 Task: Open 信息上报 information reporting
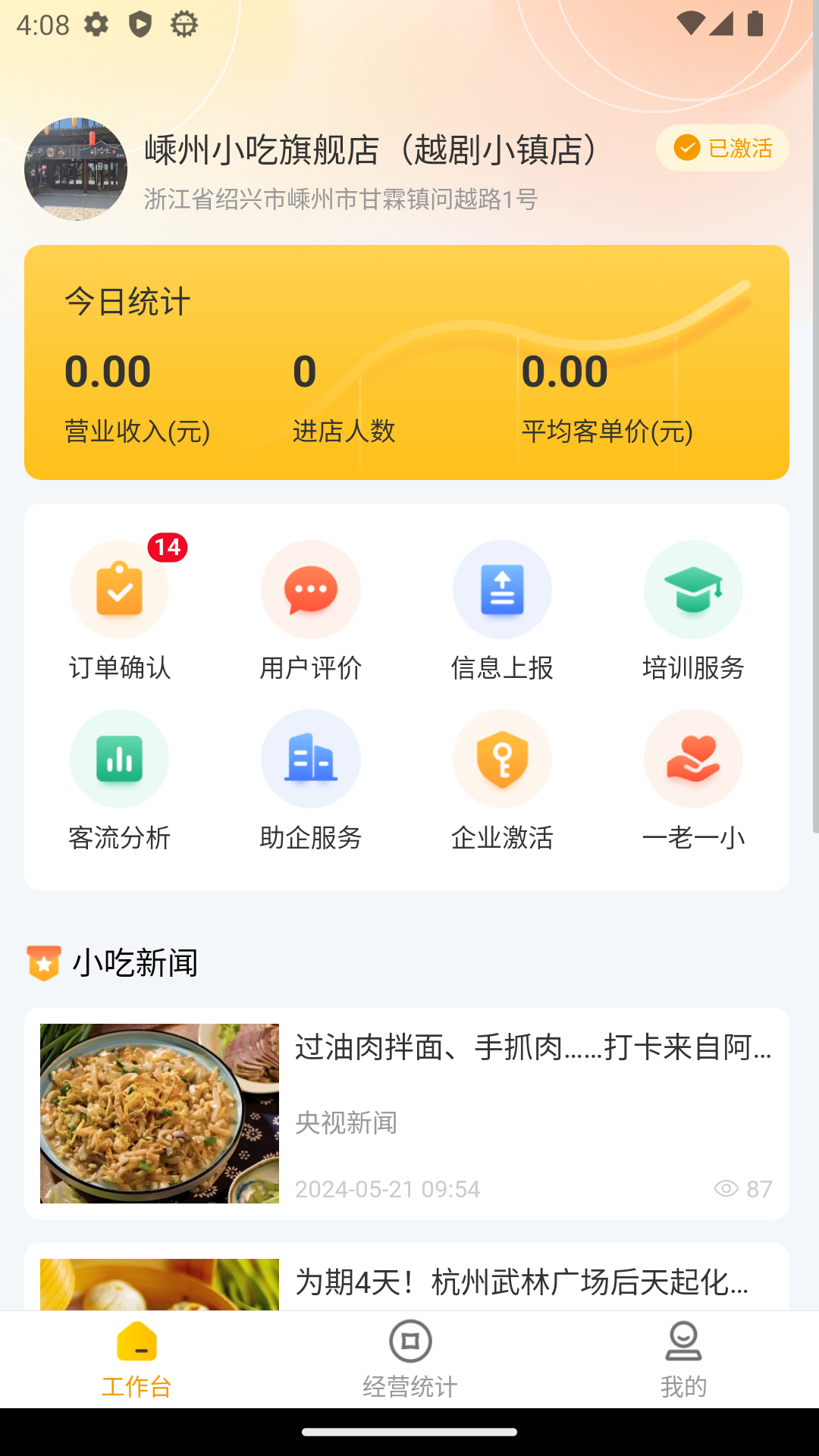502,589
